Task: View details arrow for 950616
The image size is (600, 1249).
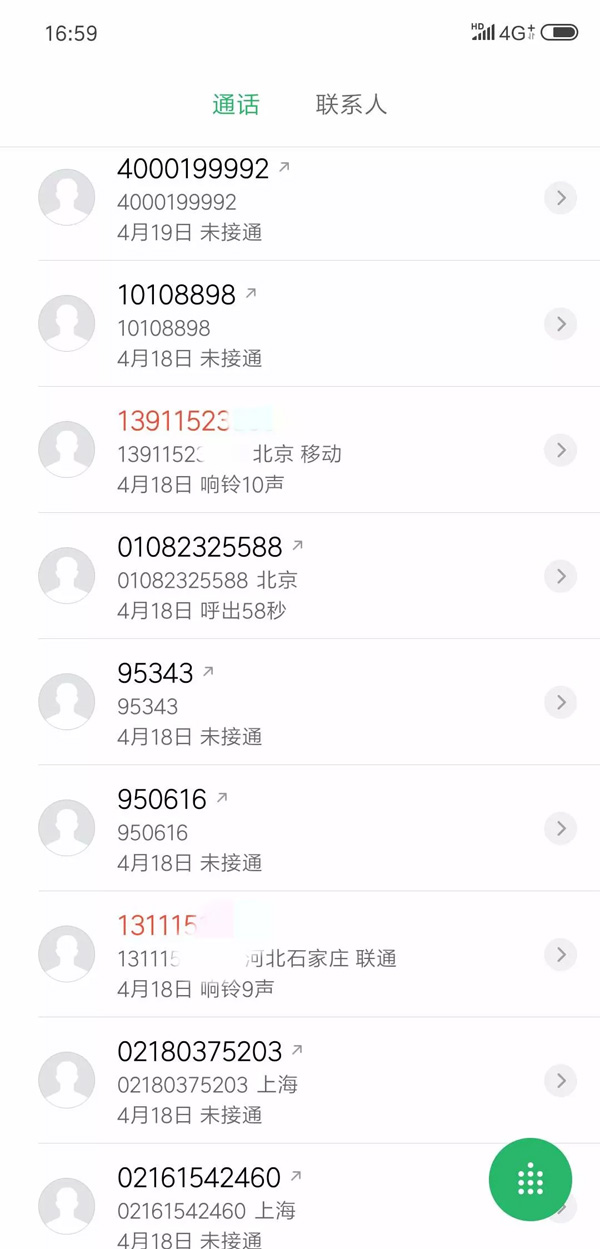Action: 561,828
